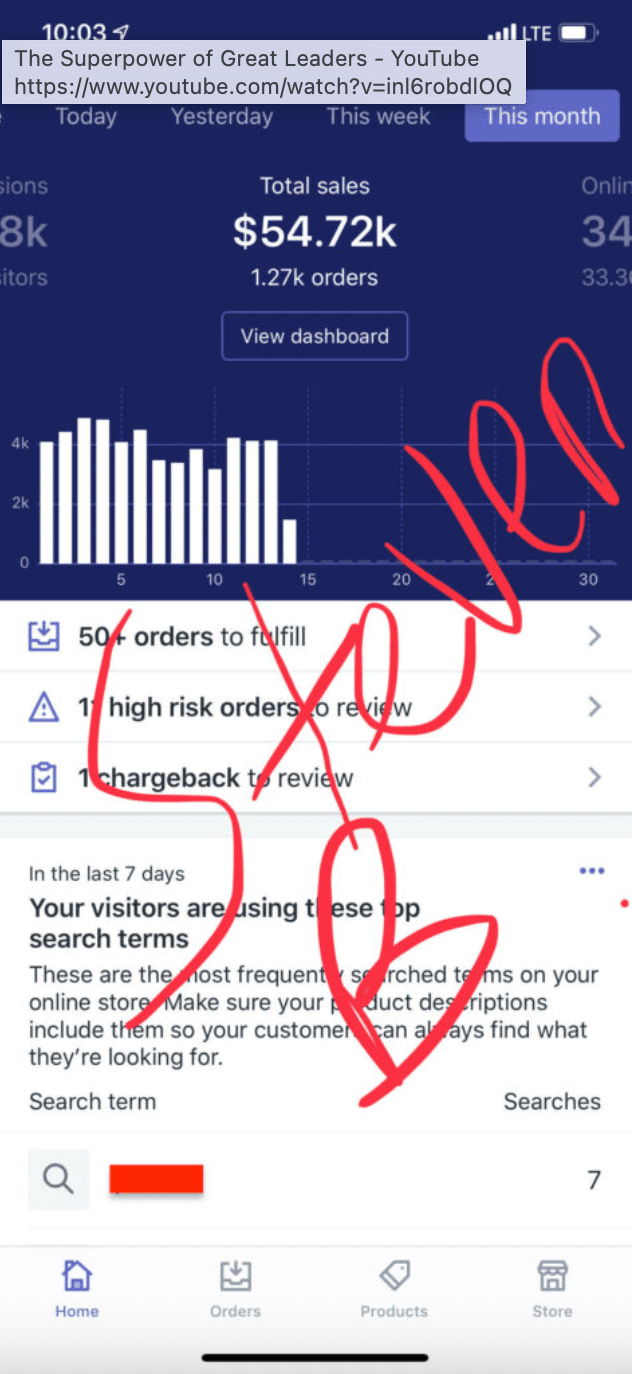
Task: Select the Yesterday time range
Action: tap(222, 117)
